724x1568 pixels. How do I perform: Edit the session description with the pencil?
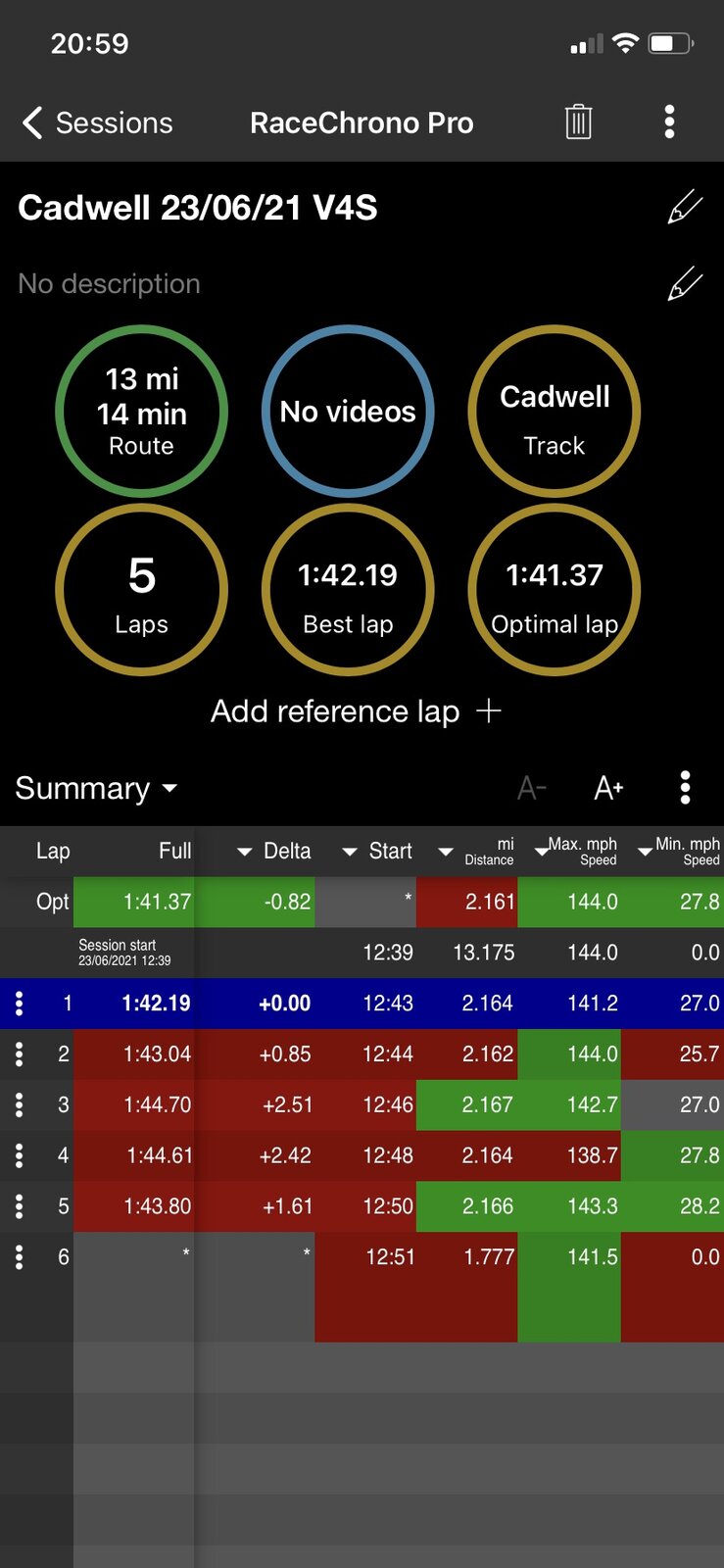(x=684, y=283)
